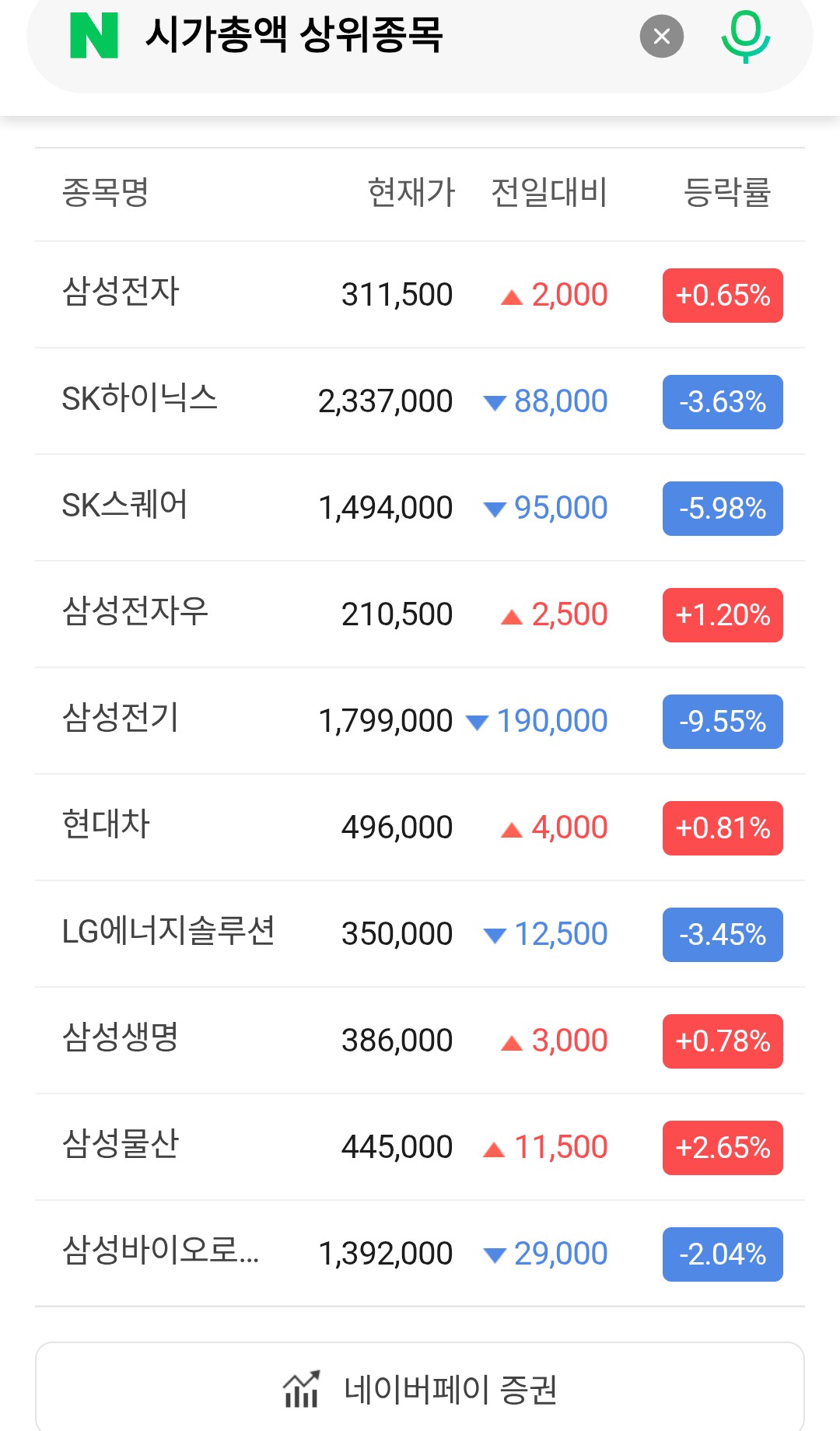Open 삼성전기 stock details
The height and width of the screenshot is (1431, 840).
(x=420, y=721)
